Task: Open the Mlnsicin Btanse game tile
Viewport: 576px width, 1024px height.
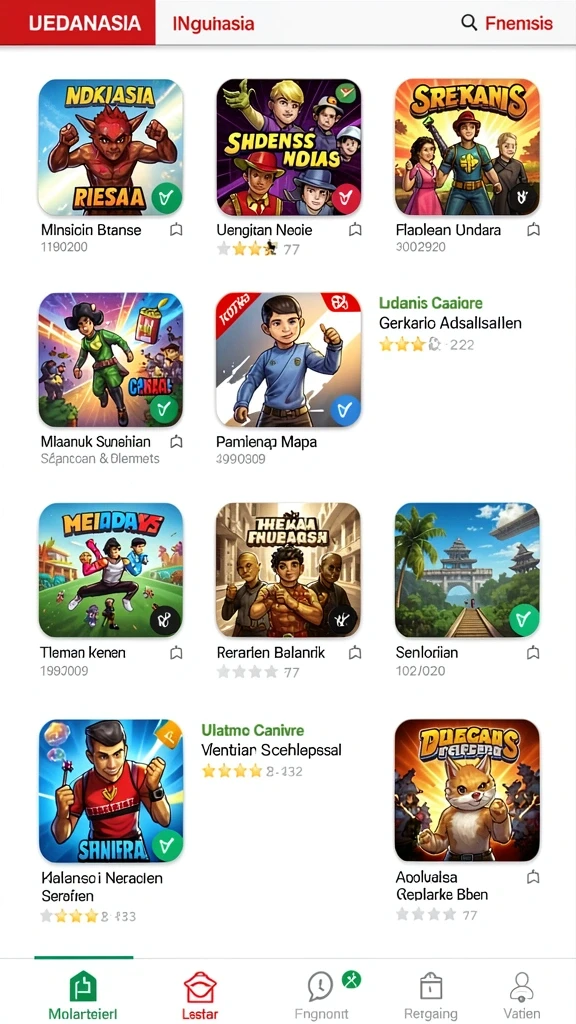Action: 110,147
